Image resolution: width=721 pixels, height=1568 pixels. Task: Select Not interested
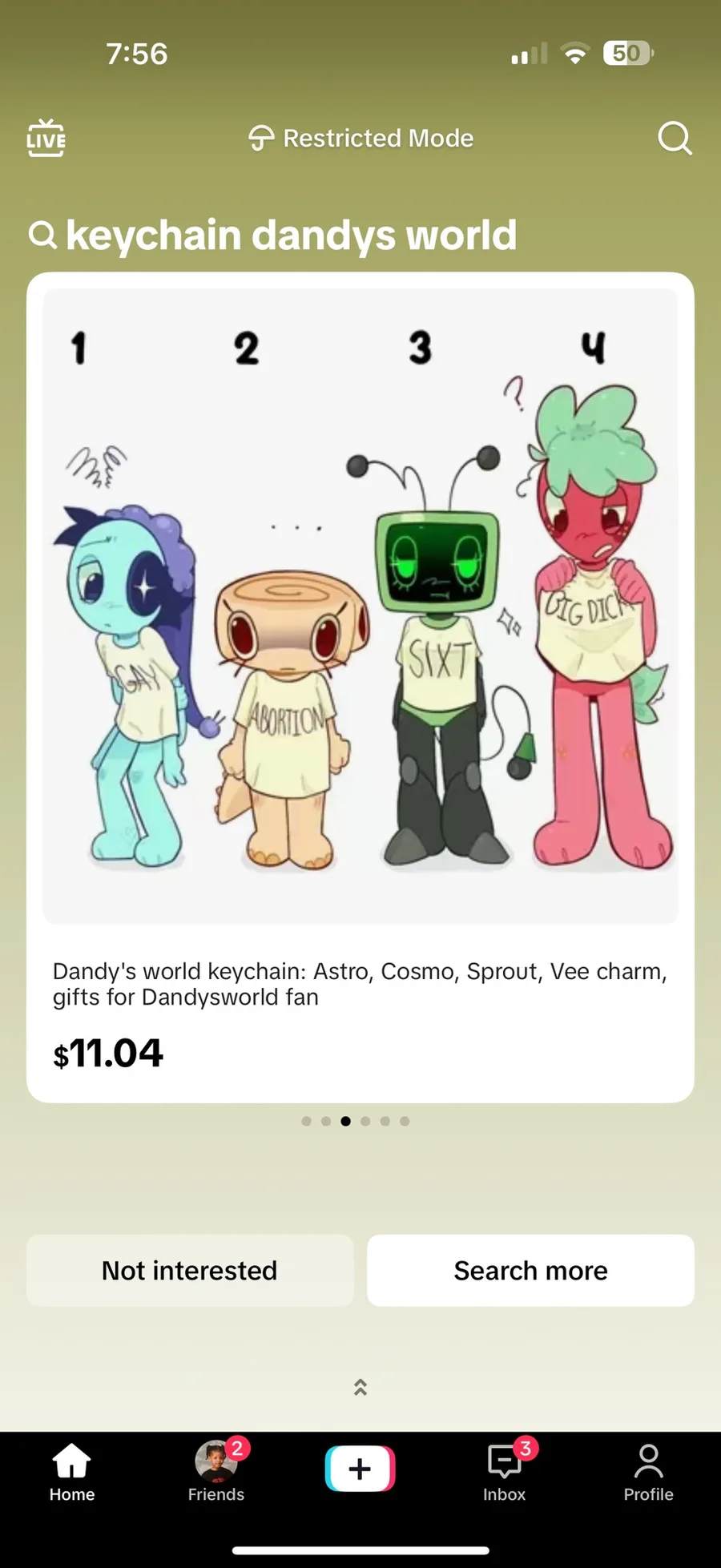click(x=190, y=1270)
